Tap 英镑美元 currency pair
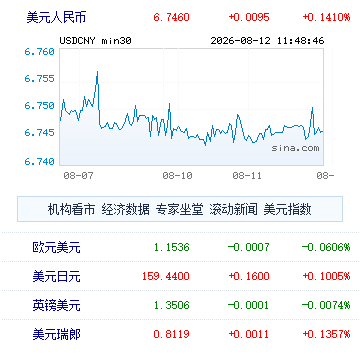This screenshot has width=360, height=362. [56, 305]
